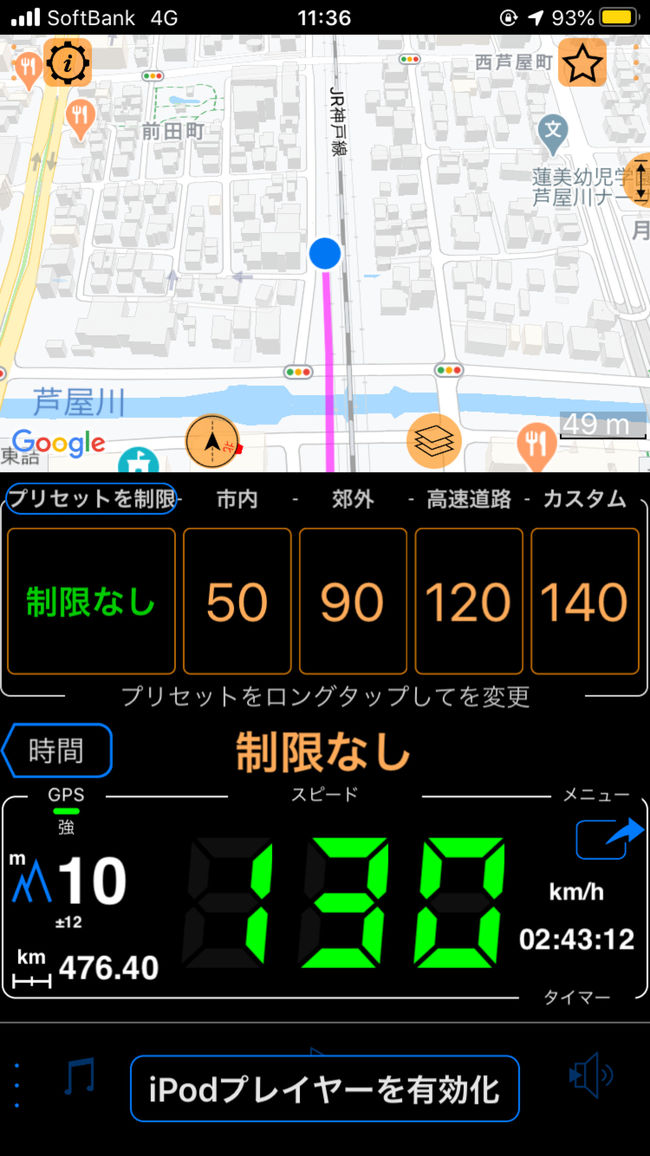Toggle the speaker sound icon
The height and width of the screenshot is (1156, 650).
[590, 1076]
